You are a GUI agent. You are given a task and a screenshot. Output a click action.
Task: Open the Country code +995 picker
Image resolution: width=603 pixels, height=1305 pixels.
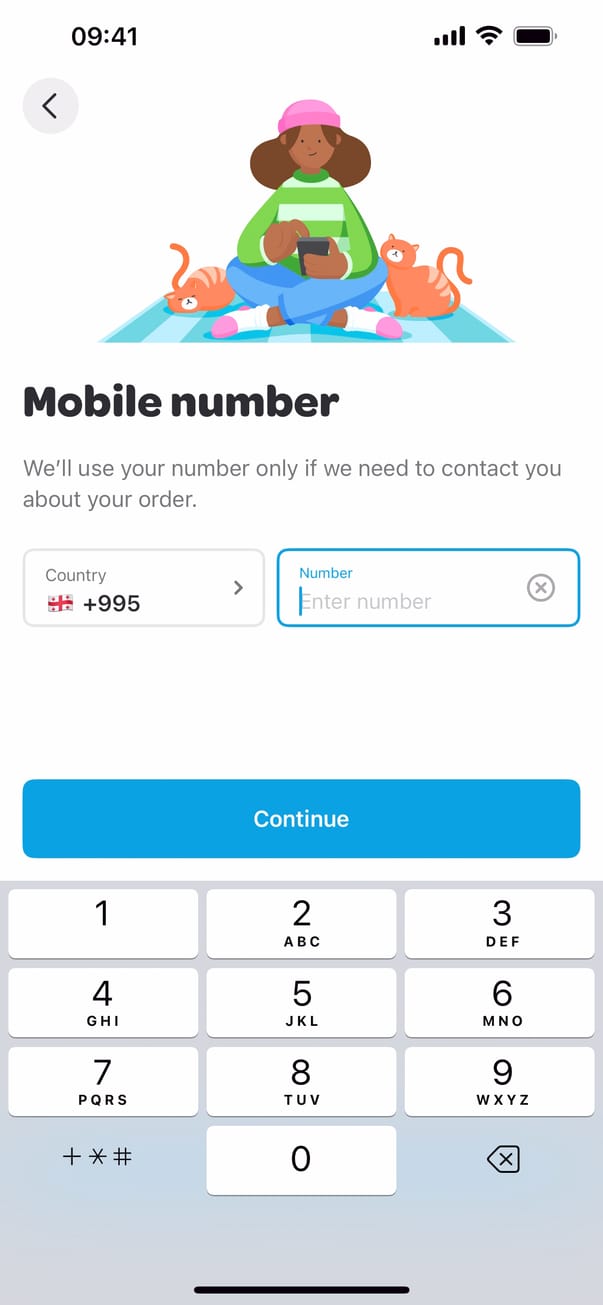[143, 588]
